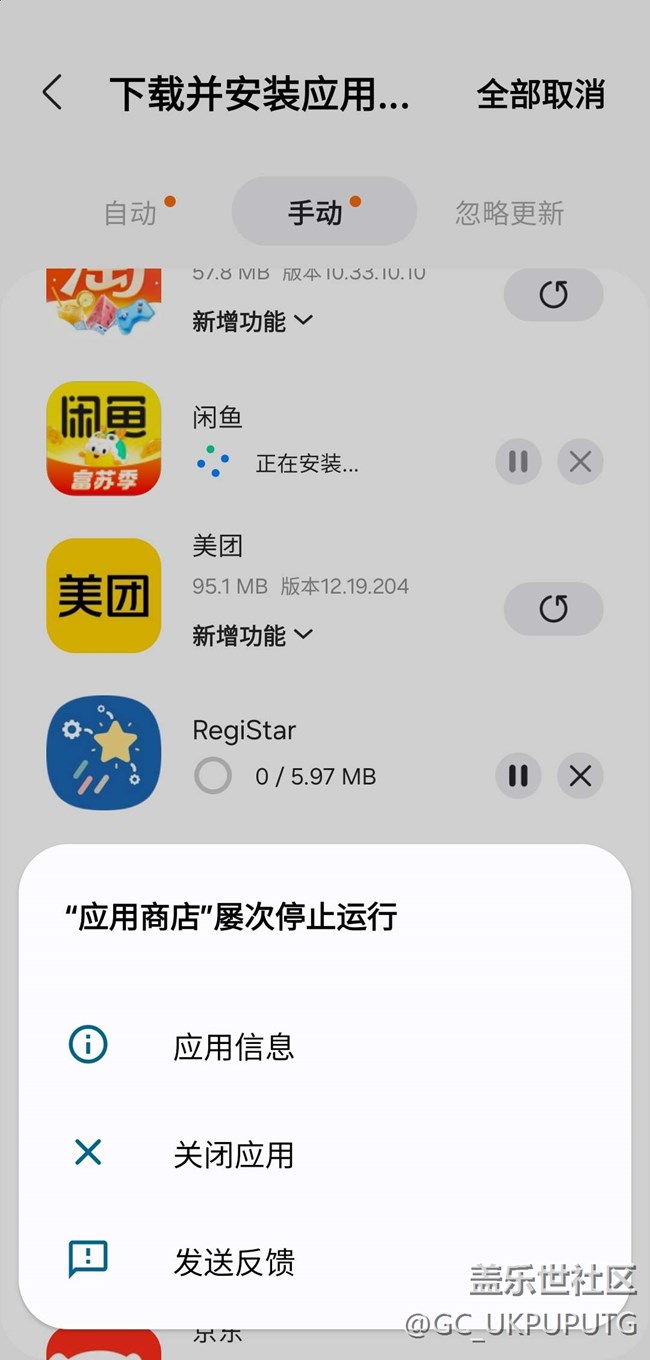
Task: Expand 新增功能 under 美团
Action: tap(253, 635)
